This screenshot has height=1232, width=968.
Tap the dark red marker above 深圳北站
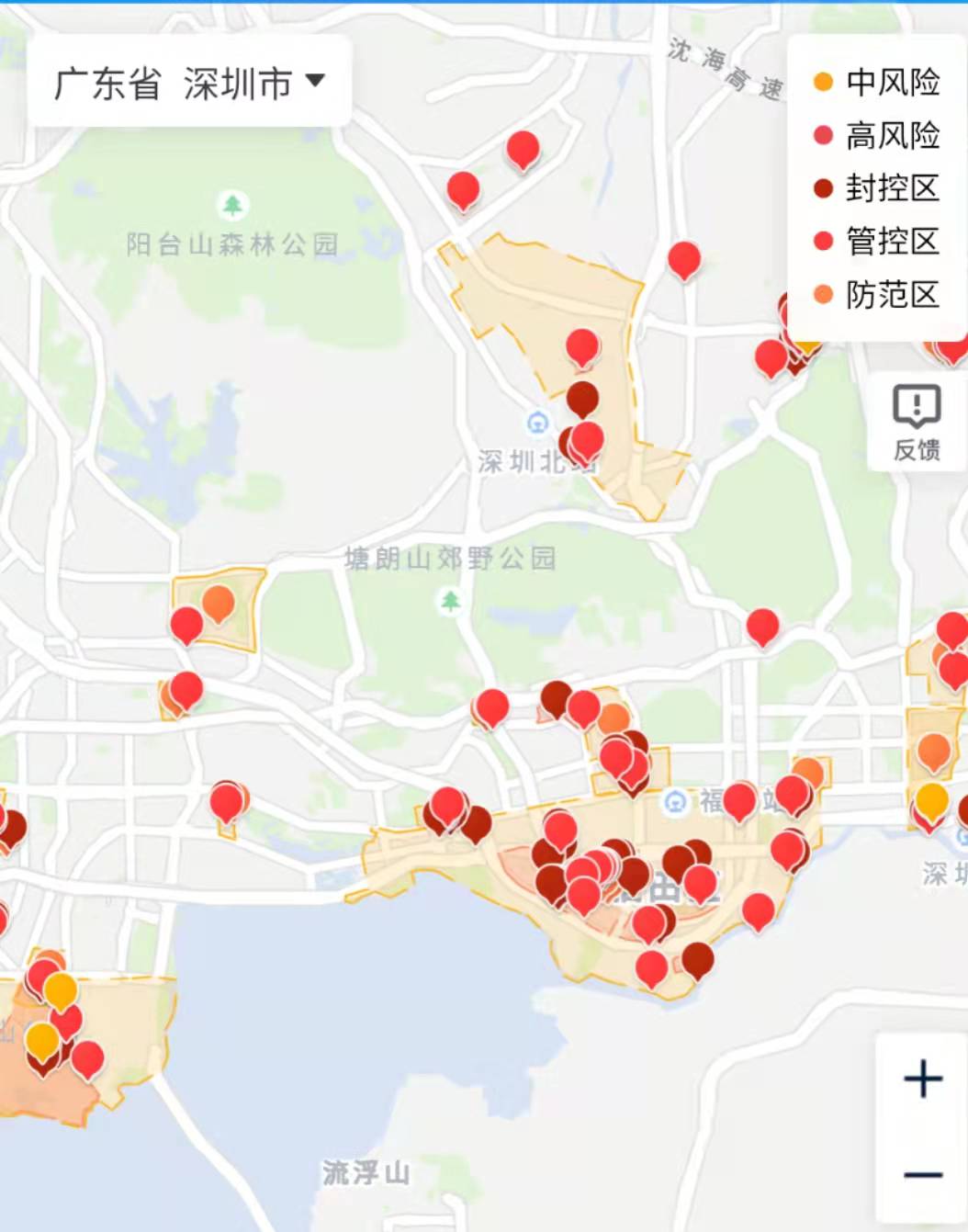click(x=582, y=399)
